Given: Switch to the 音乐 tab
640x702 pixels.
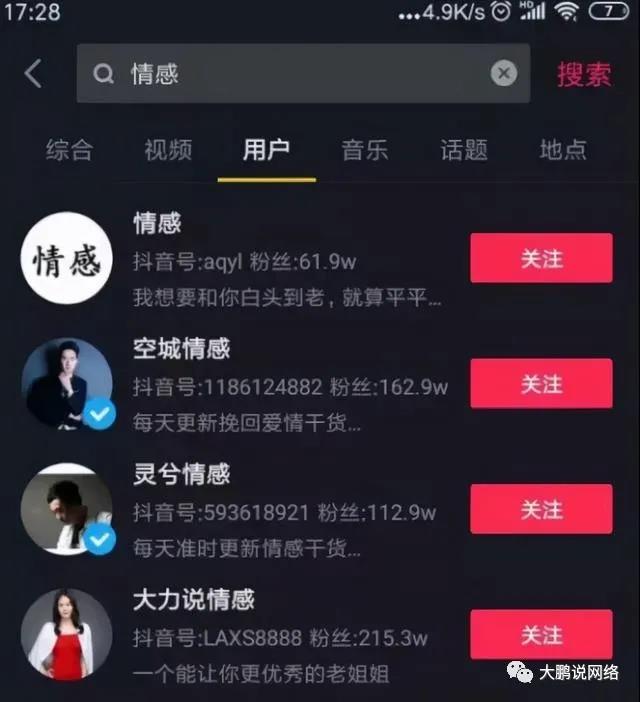Looking at the screenshot, I should pos(365,150).
